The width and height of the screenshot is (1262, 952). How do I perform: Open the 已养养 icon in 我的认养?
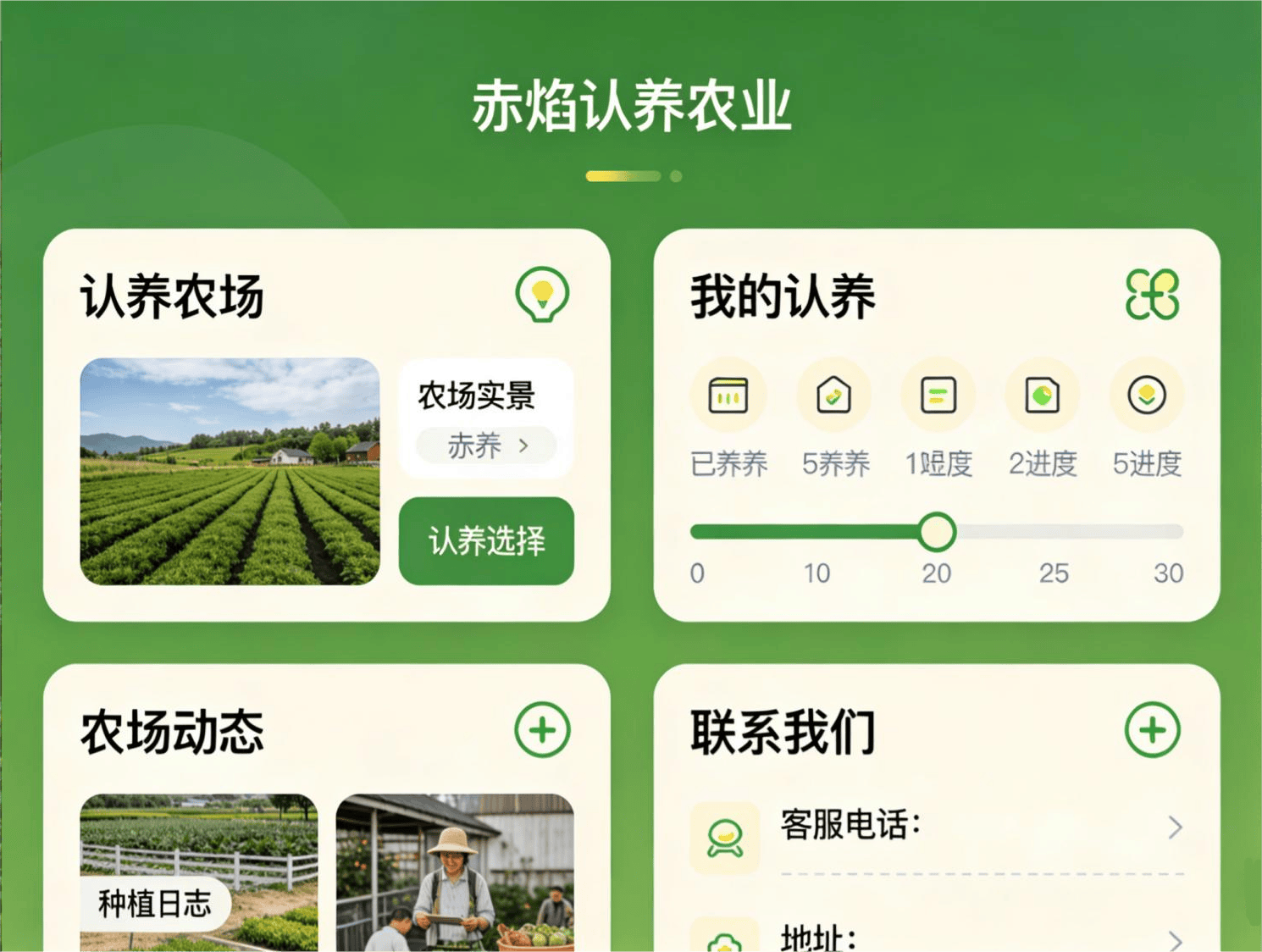(728, 396)
